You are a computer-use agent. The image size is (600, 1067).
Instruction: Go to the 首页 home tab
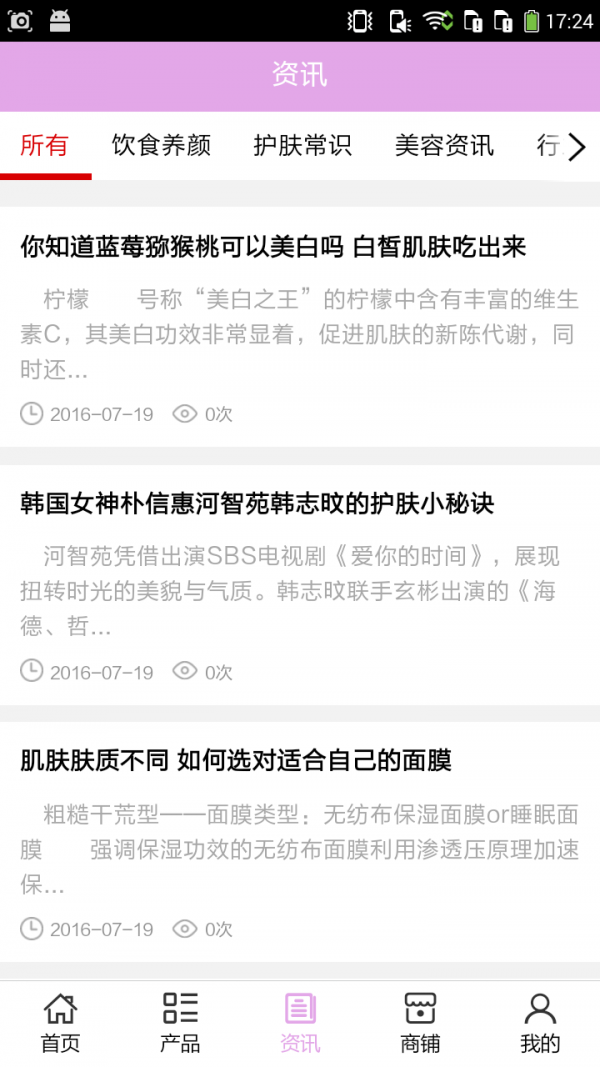click(x=60, y=1023)
